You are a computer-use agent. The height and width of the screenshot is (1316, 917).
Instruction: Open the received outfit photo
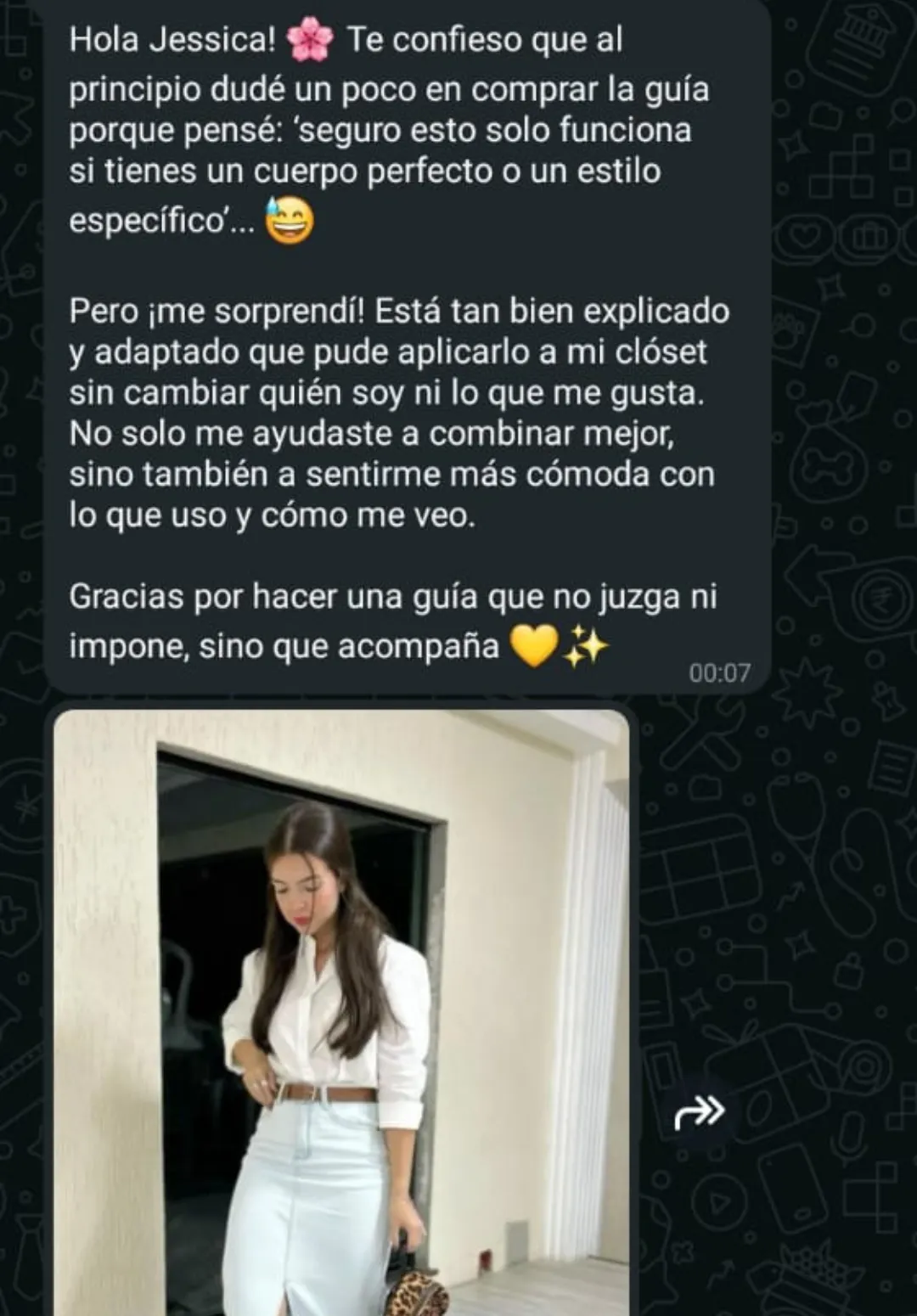341,1010
